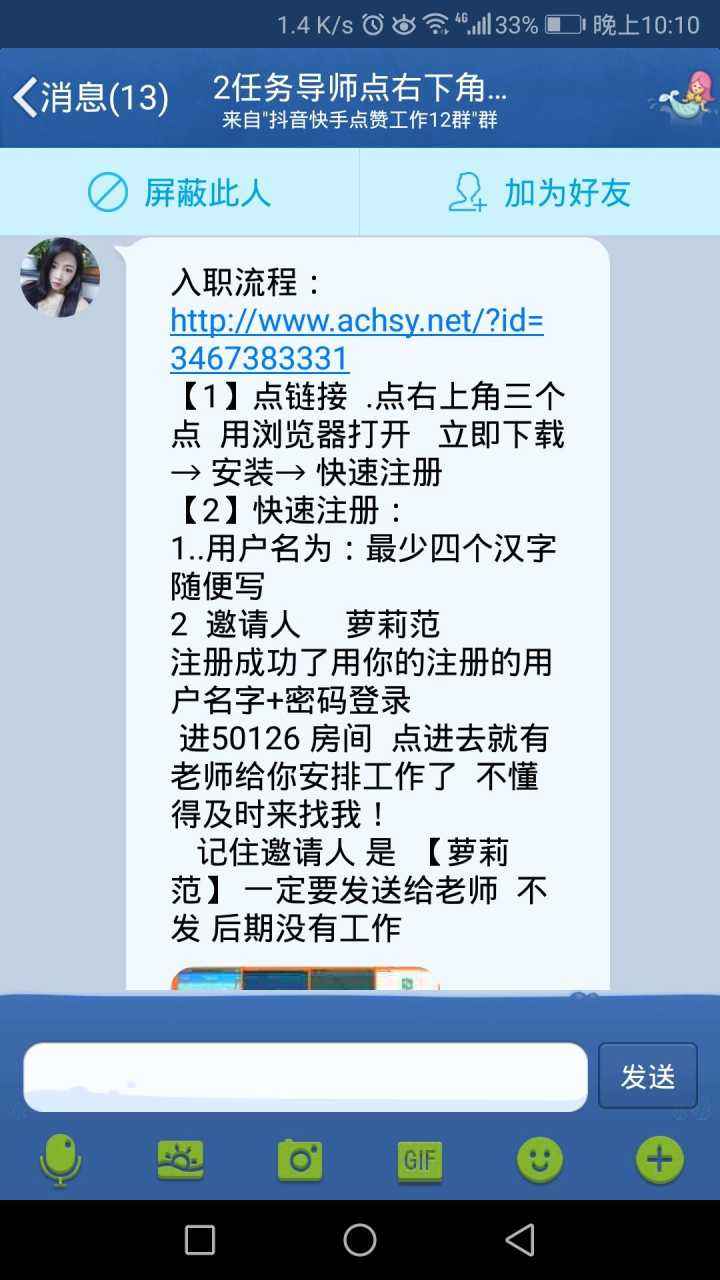The width and height of the screenshot is (720, 1280).
Task: Tap 屏蔽此人 to block this person
Action: coord(180,192)
